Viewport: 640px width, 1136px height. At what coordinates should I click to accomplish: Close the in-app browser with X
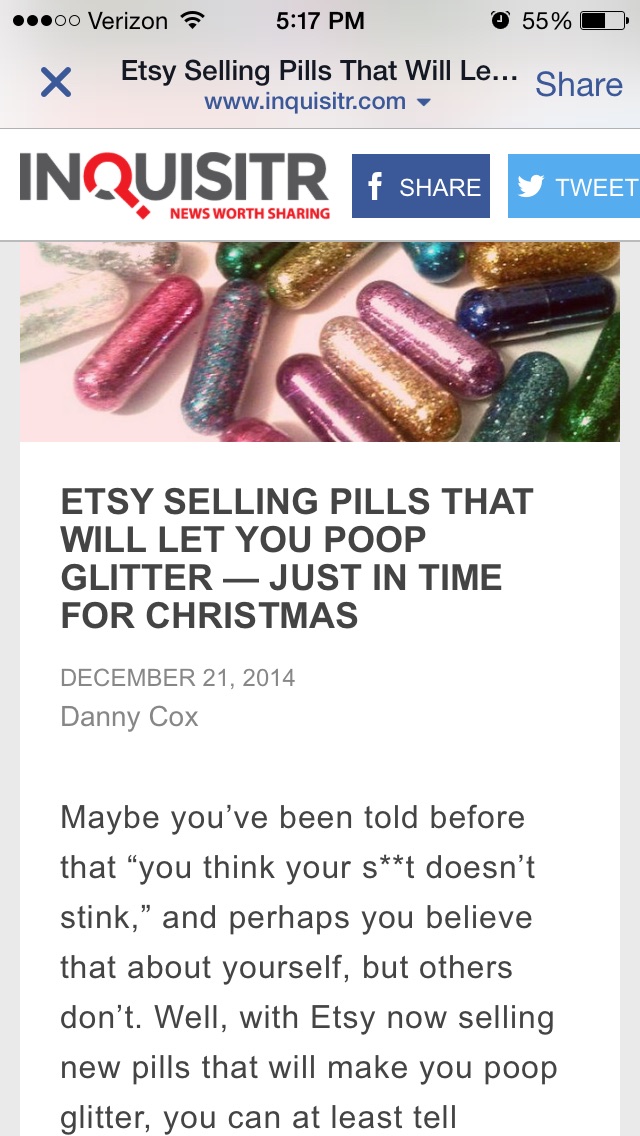[56, 83]
